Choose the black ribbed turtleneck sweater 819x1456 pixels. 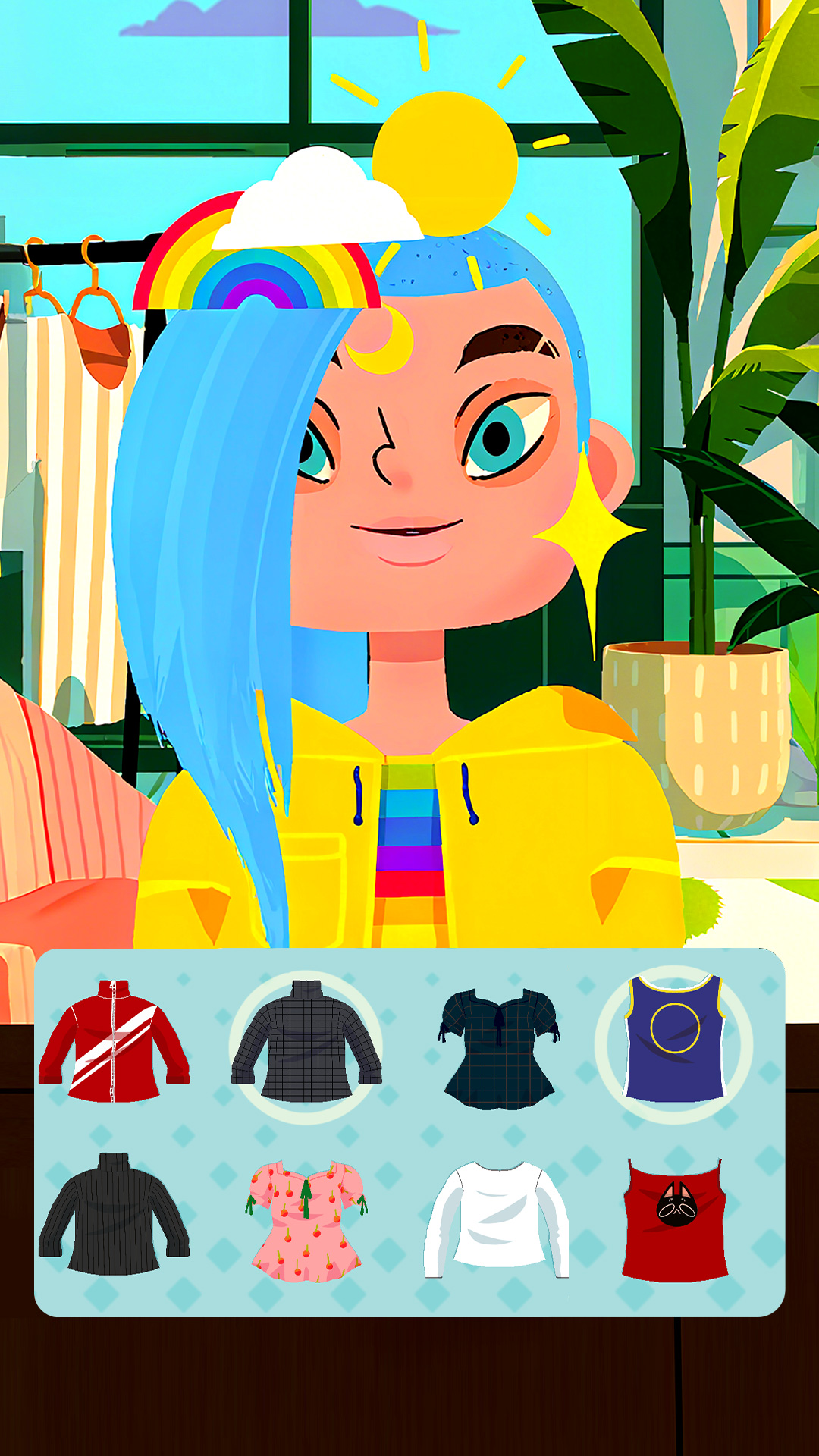pyautogui.click(x=114, y=1216)
